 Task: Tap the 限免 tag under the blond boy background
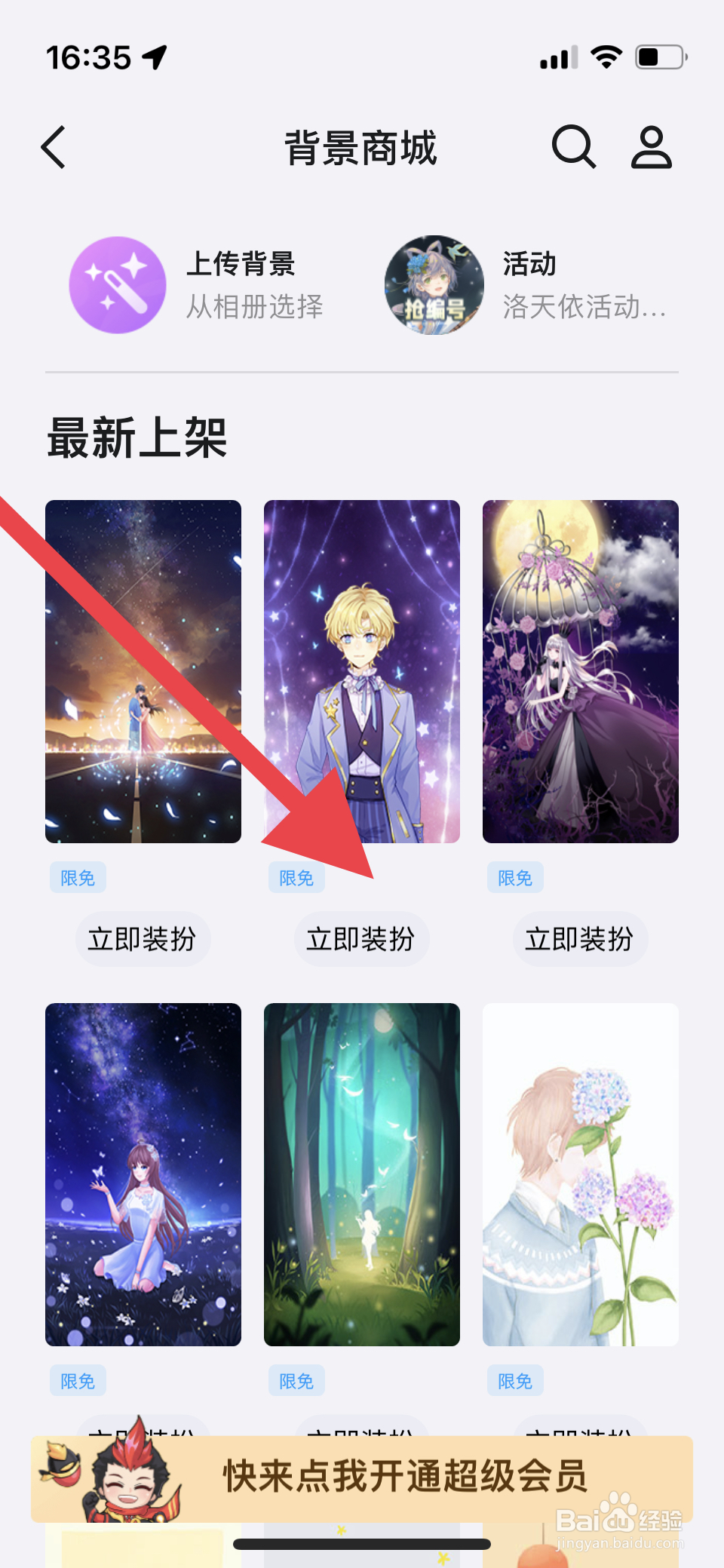296,876
